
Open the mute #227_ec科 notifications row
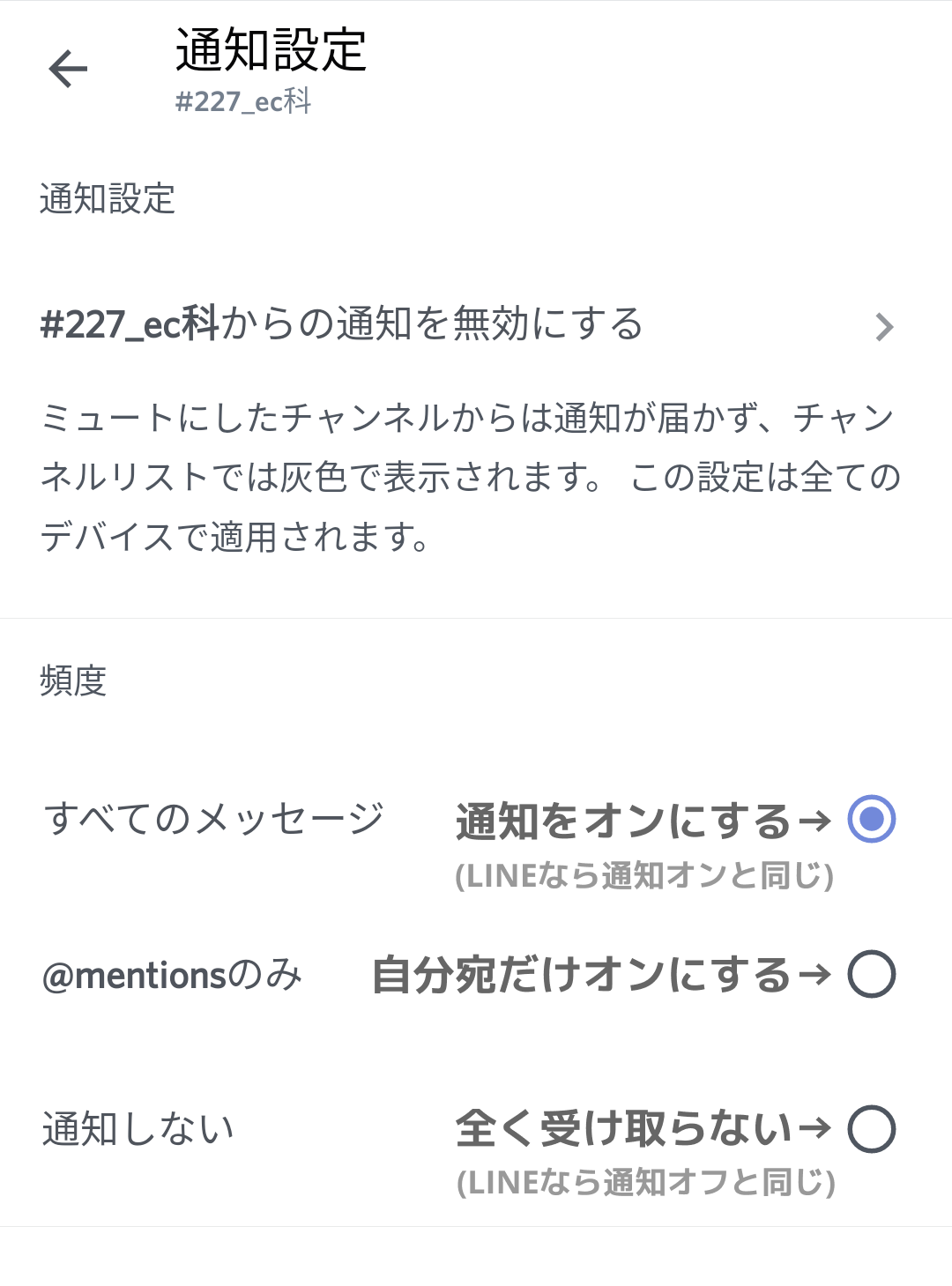pos(467,325)
